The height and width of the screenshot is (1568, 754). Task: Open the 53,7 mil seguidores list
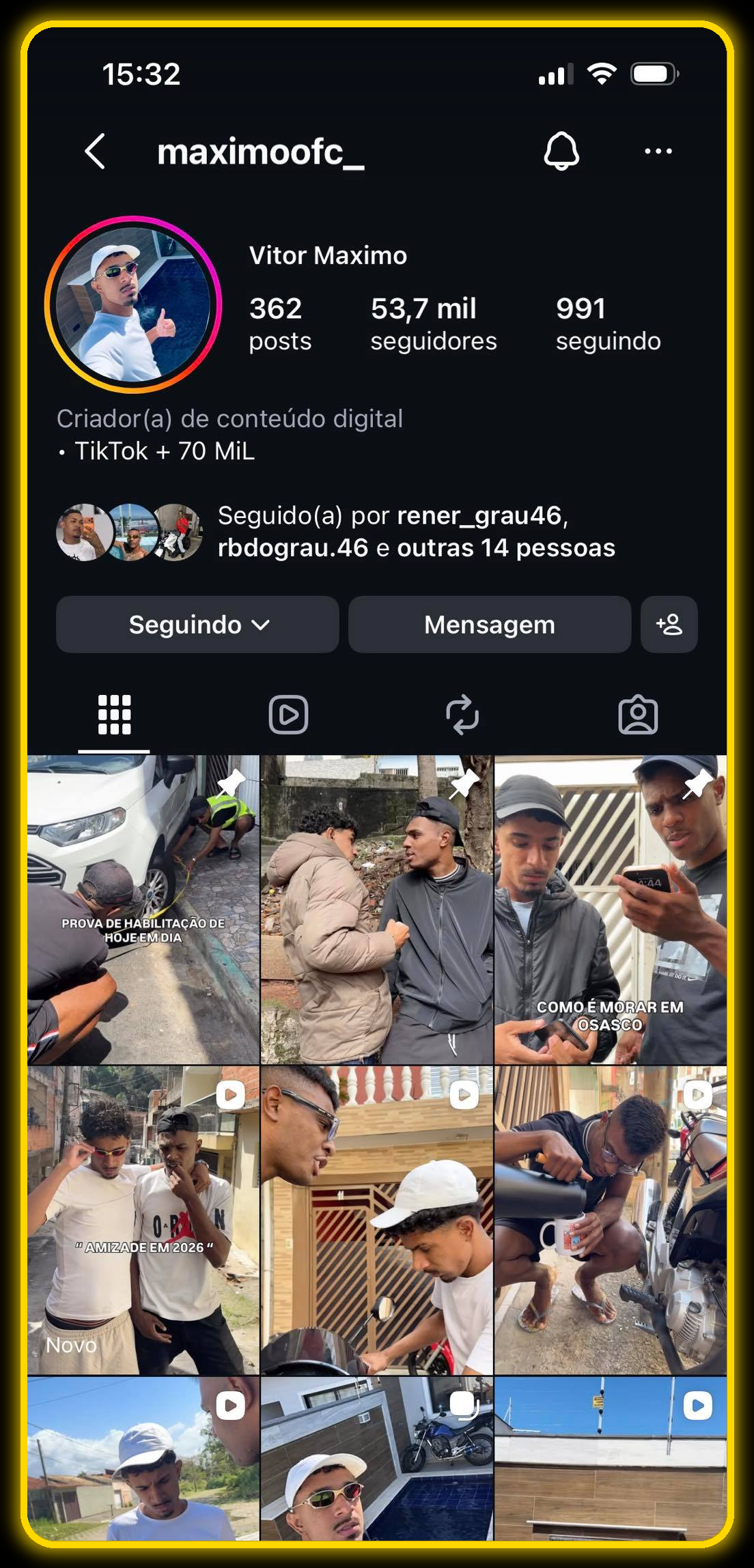(x=433, y=324)
